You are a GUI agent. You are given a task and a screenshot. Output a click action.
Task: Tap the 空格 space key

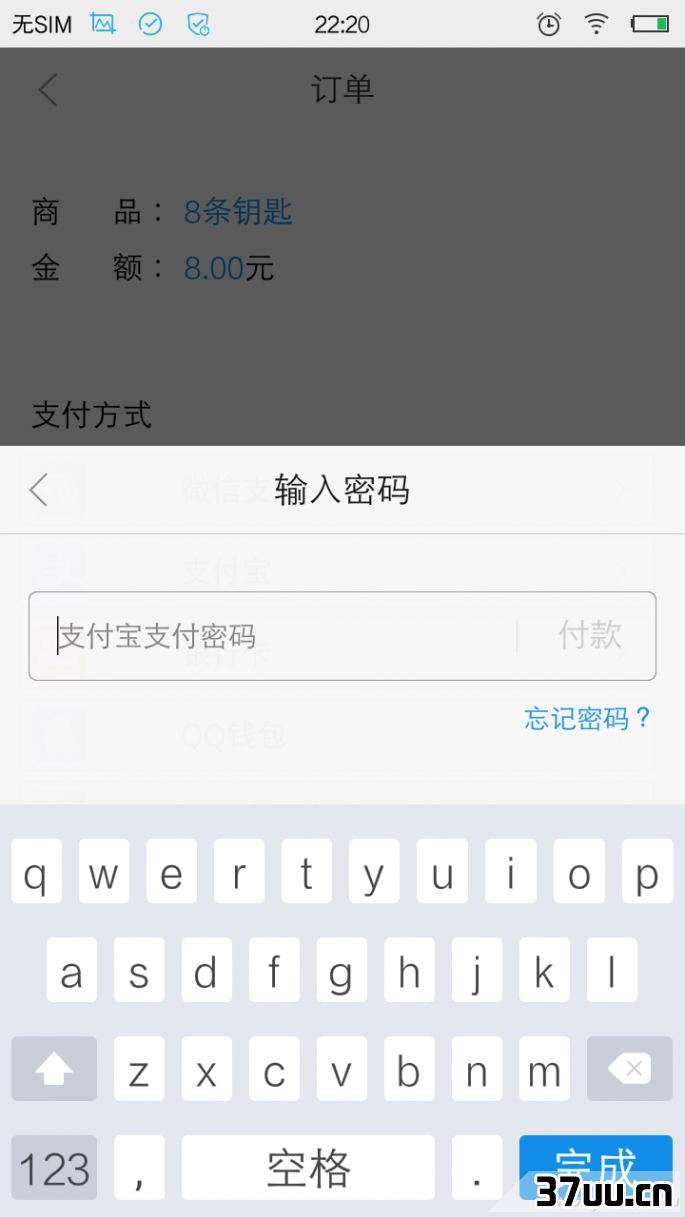[308, 1167]
